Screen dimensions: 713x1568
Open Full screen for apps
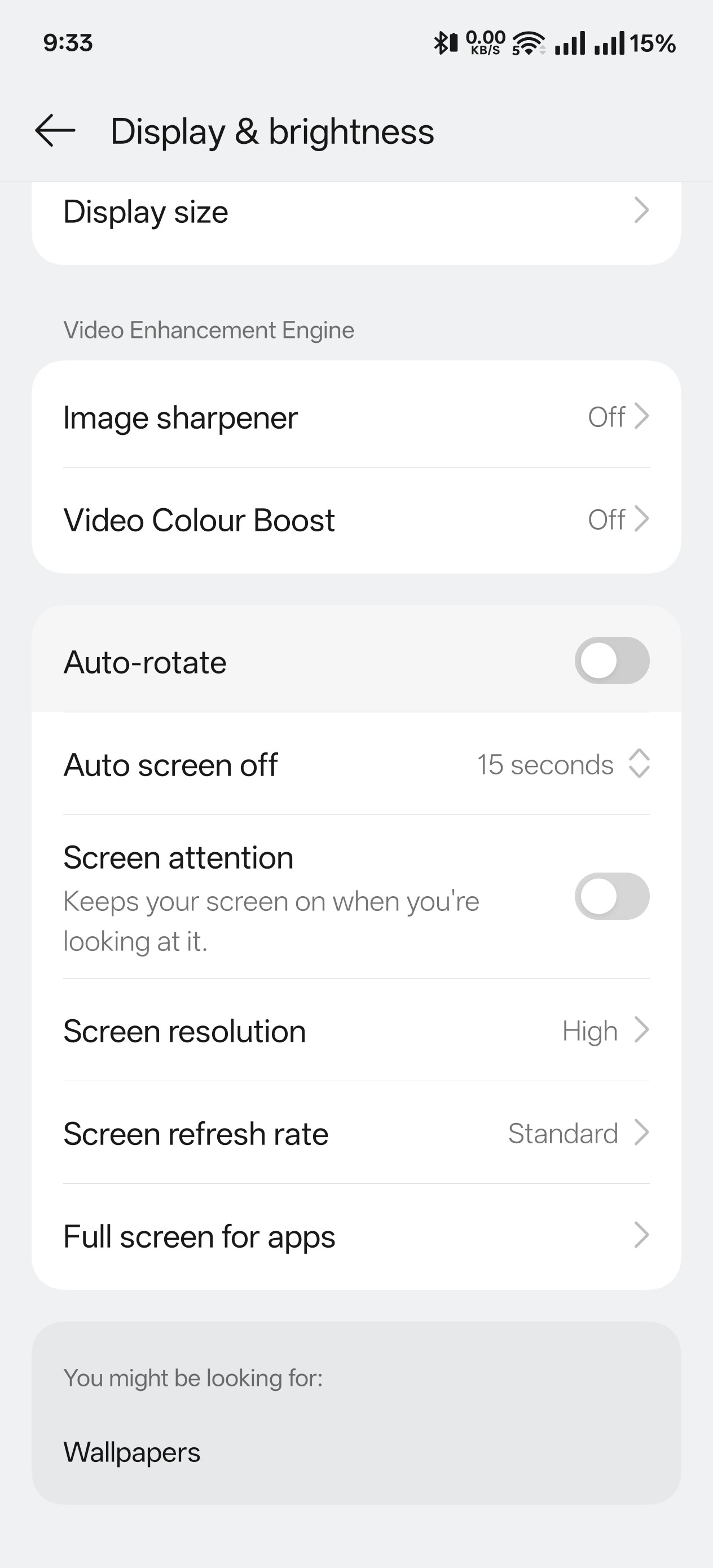click(x=356, y=1237)
